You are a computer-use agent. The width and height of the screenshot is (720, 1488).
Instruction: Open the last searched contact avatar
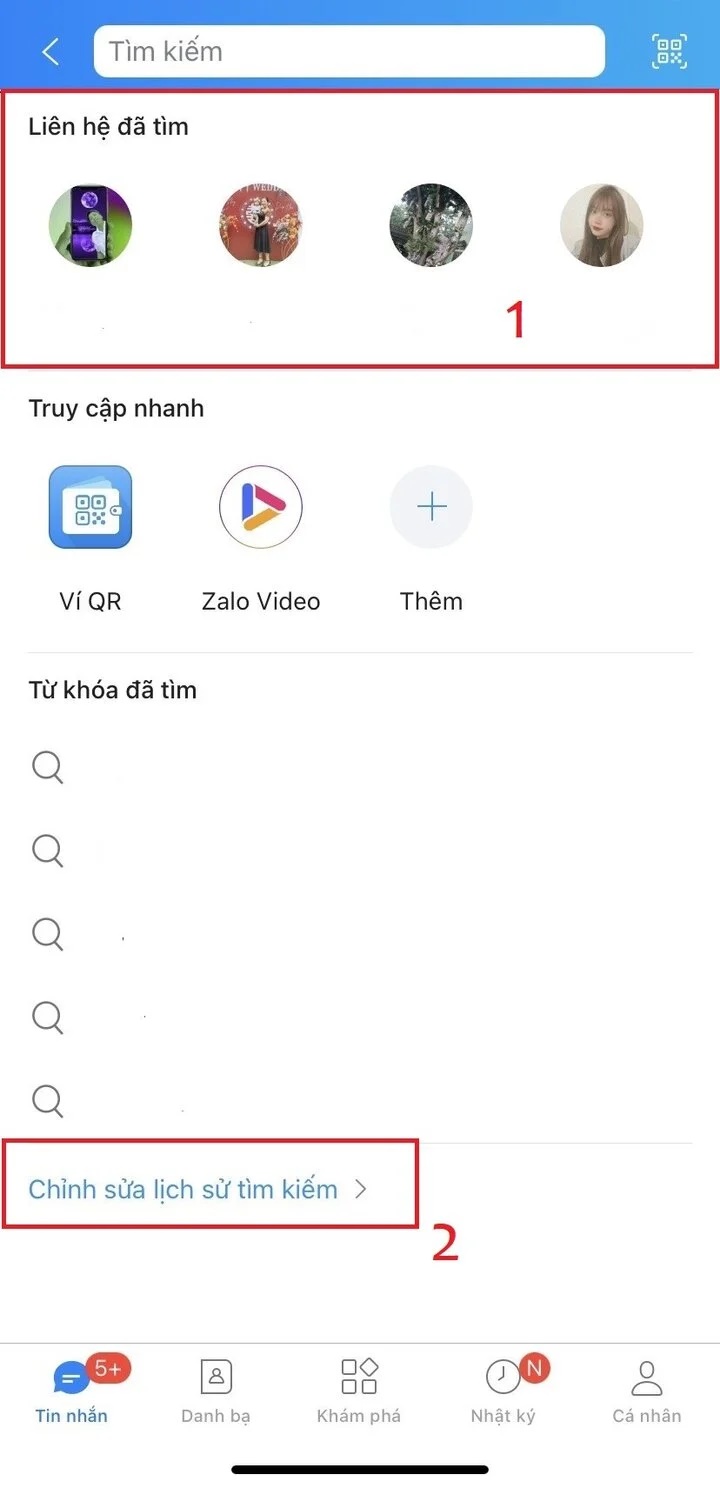click(x=601, y=225)
